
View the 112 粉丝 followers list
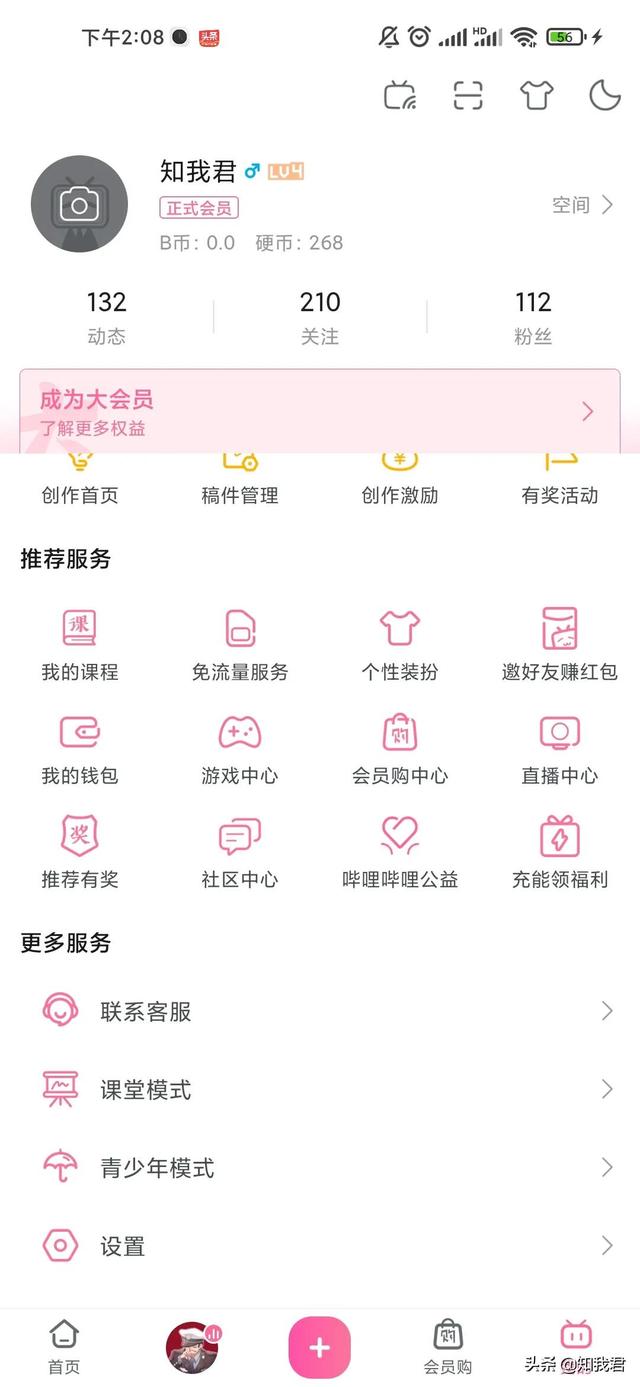pyautogui.click(x=533, y=317)
